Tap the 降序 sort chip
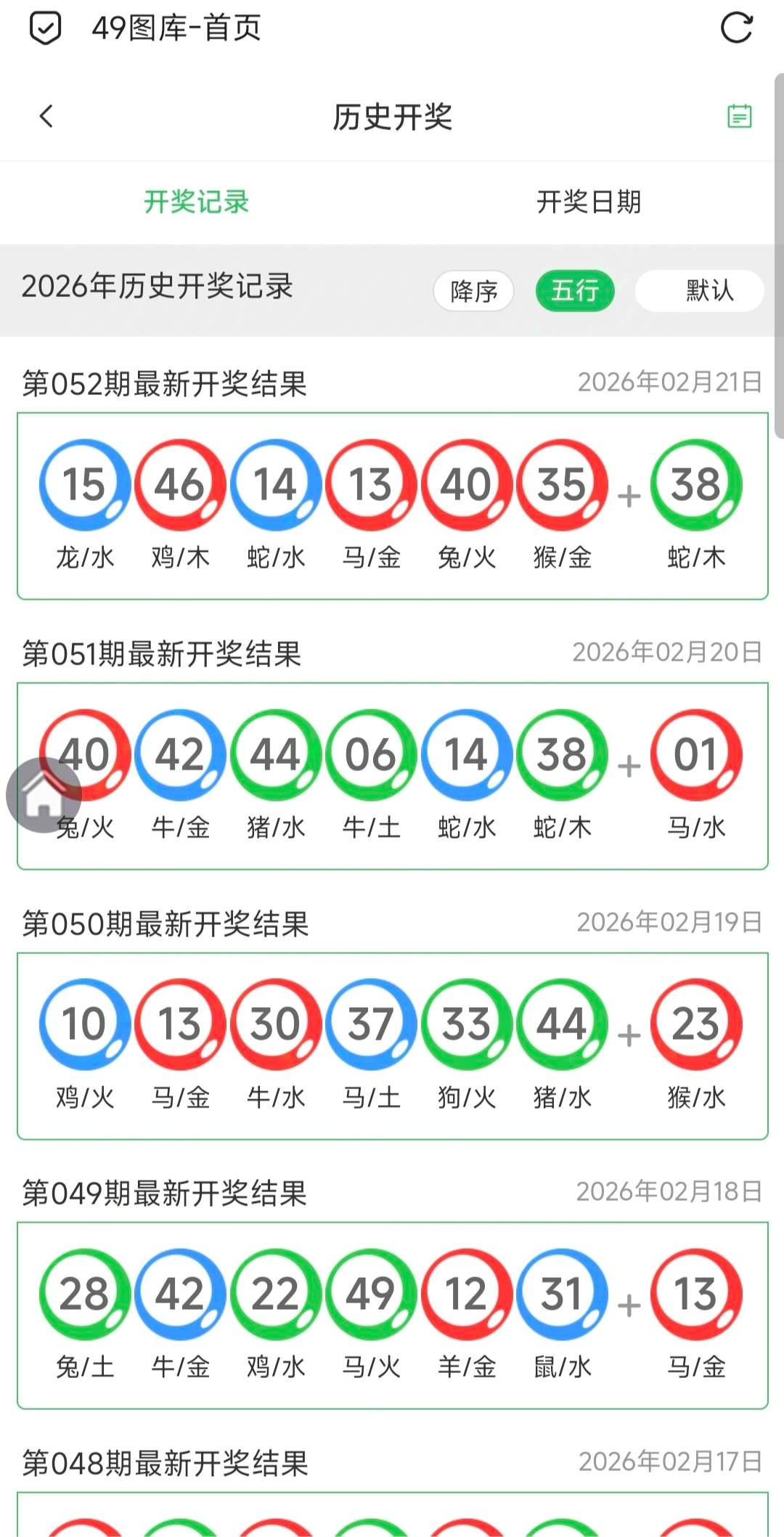 pos(473,291)
